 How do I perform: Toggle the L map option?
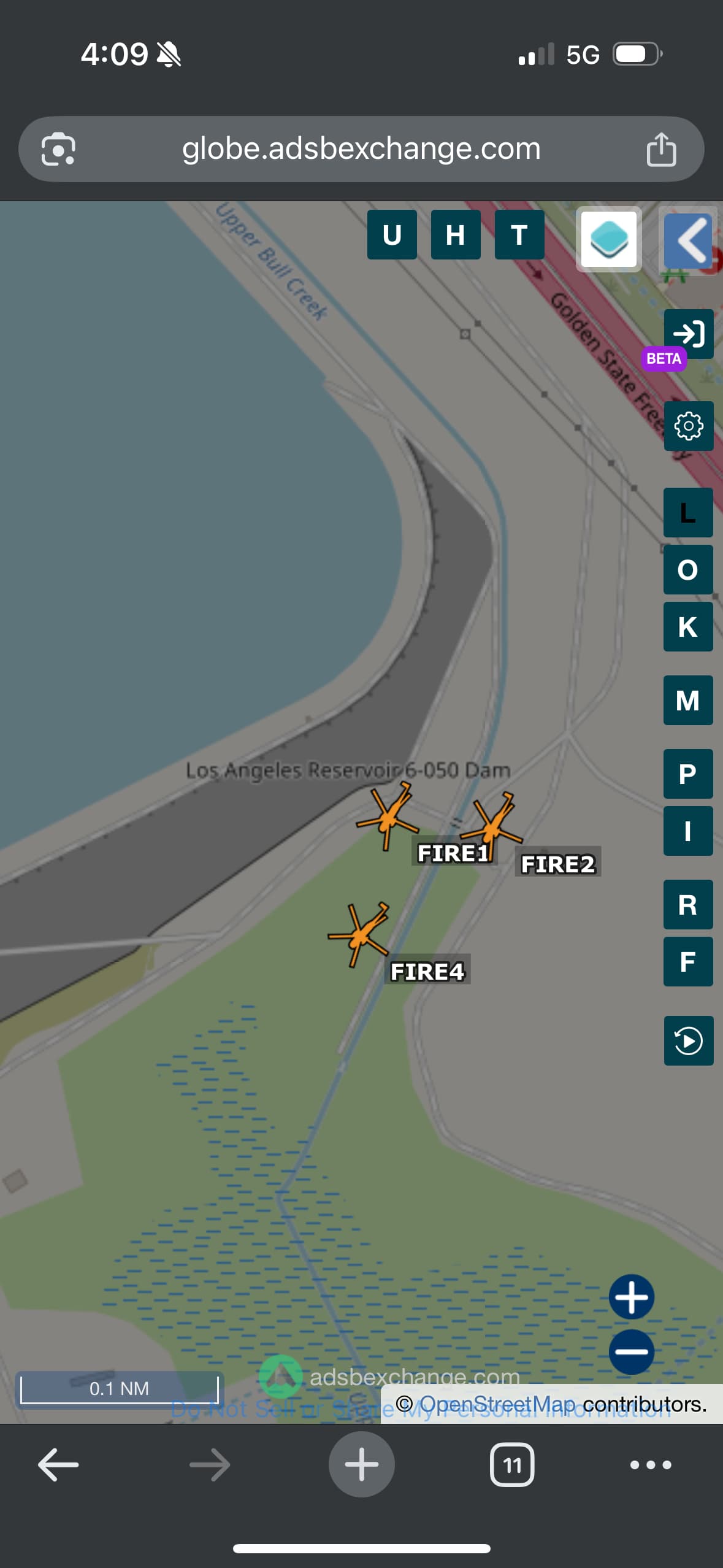click(x=688, y=512)
